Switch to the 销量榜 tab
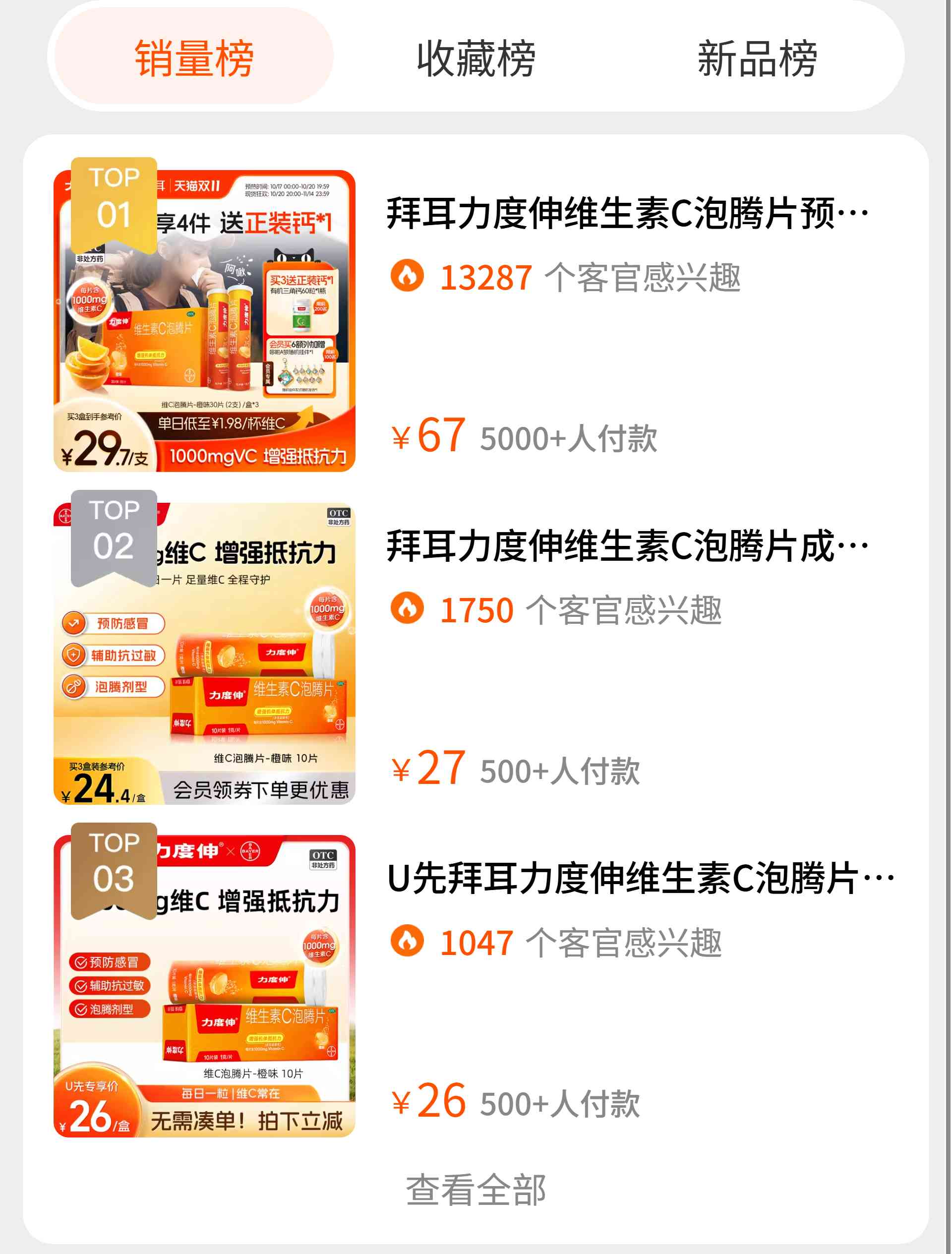The image size is (952, 1254). [193, 58]
